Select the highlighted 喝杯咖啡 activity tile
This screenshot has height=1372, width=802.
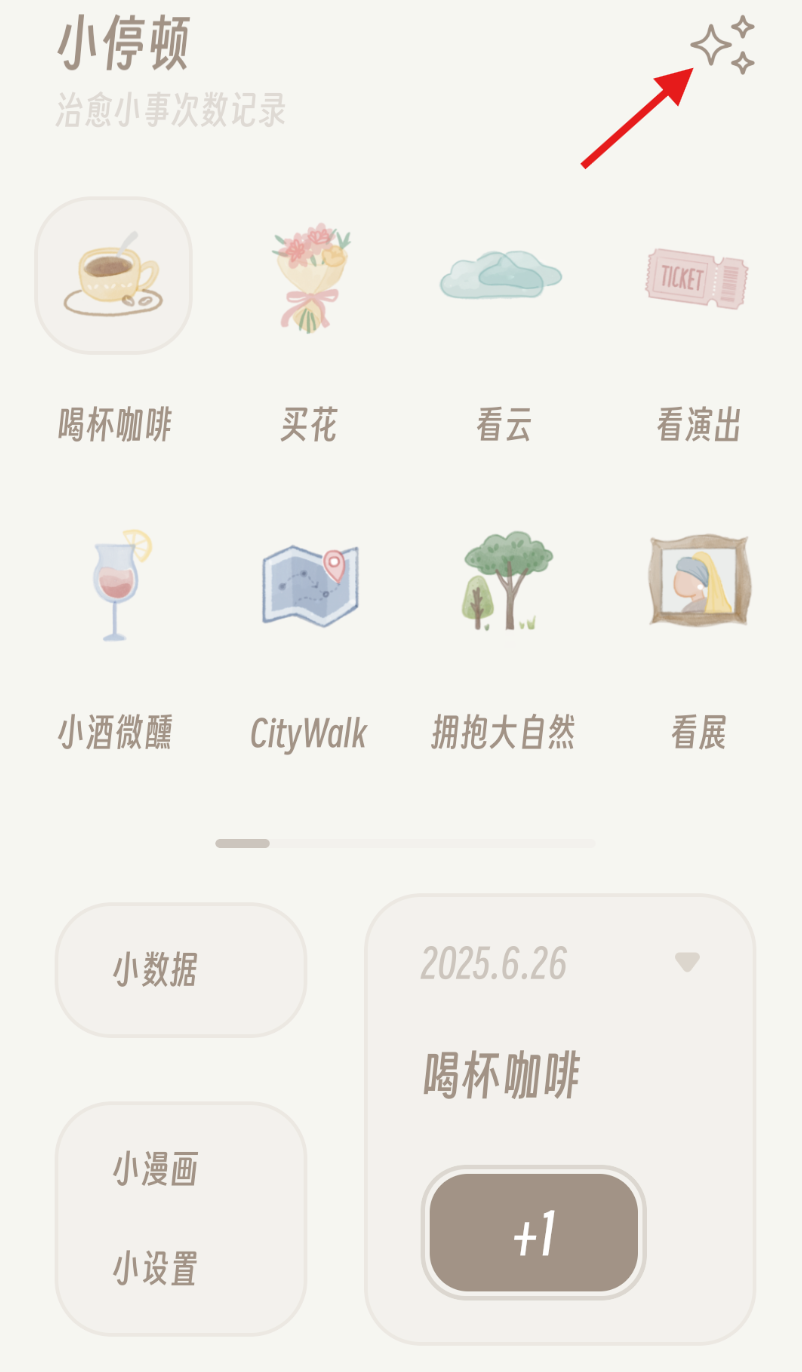tap(113, 274)
